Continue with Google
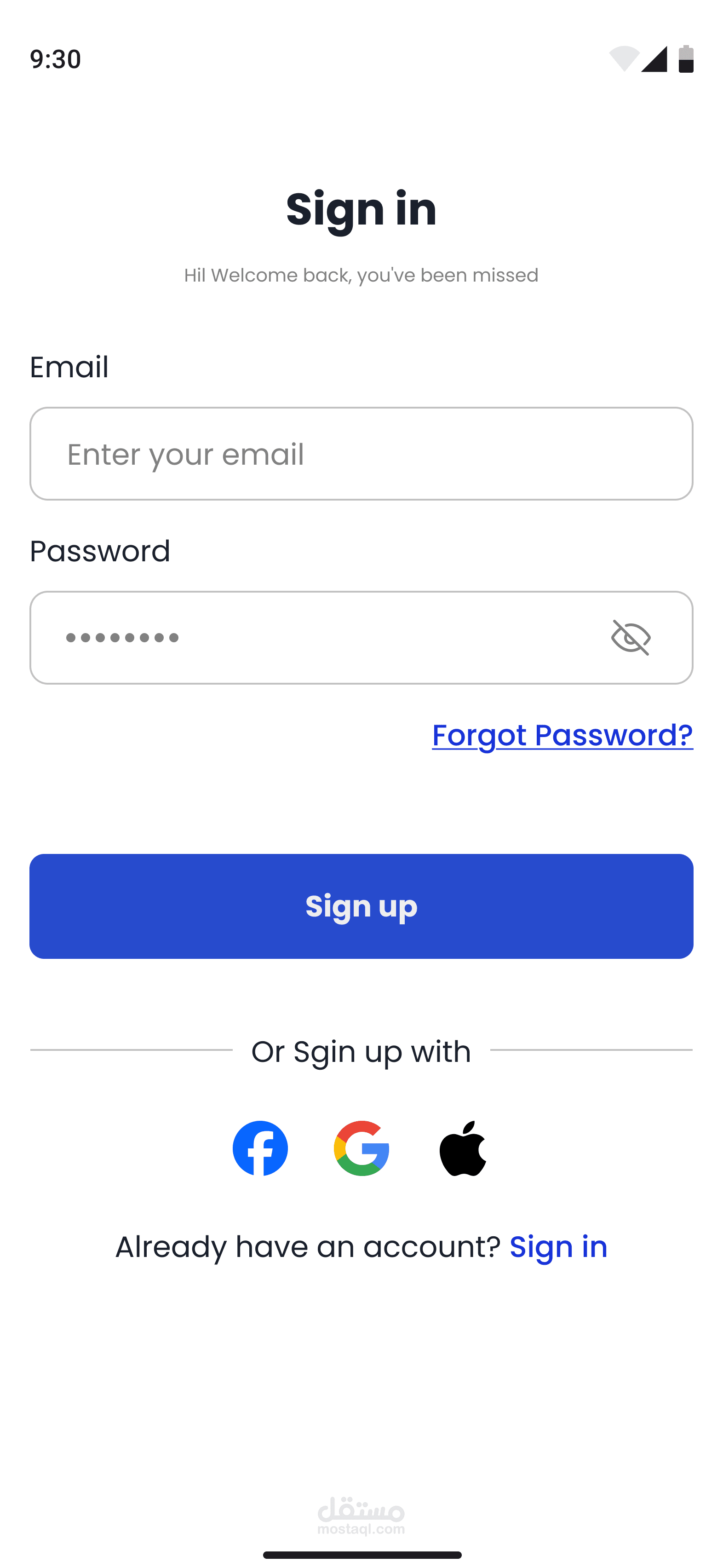The width and height of the screenshot is (723, 1568). [361, 1148]
